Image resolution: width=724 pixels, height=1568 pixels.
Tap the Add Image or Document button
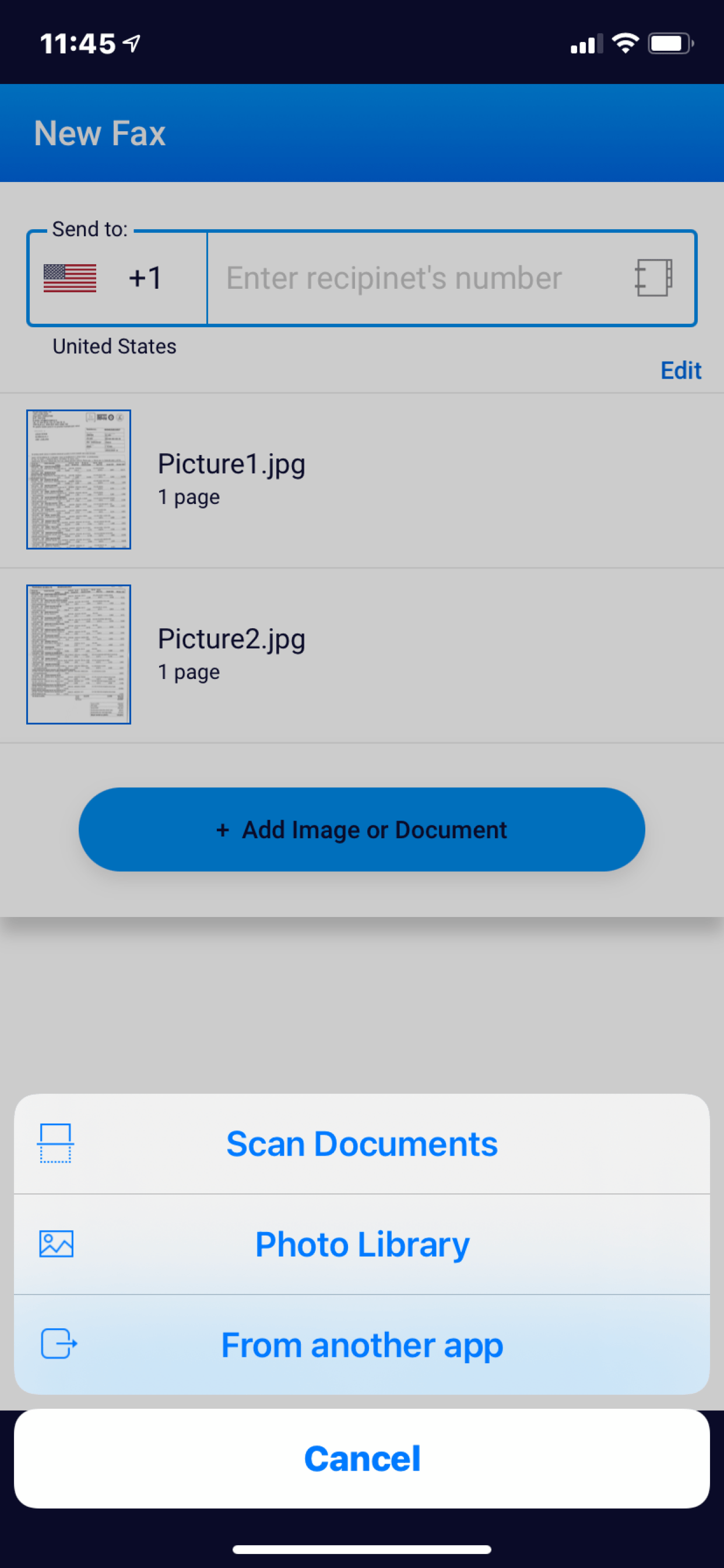click(361, 829)
